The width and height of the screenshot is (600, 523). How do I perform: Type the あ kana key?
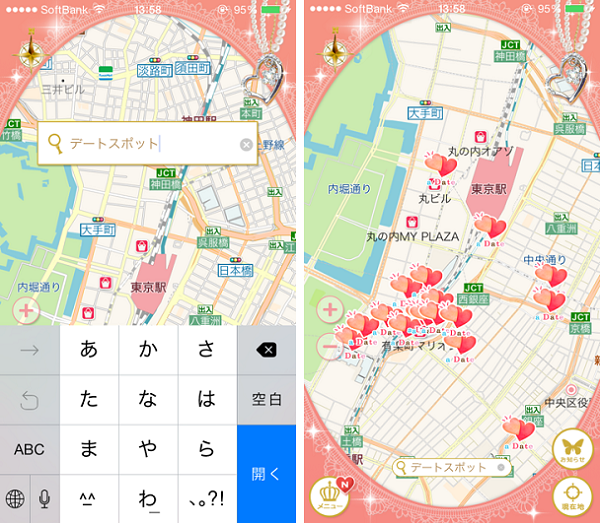point(89,350)
